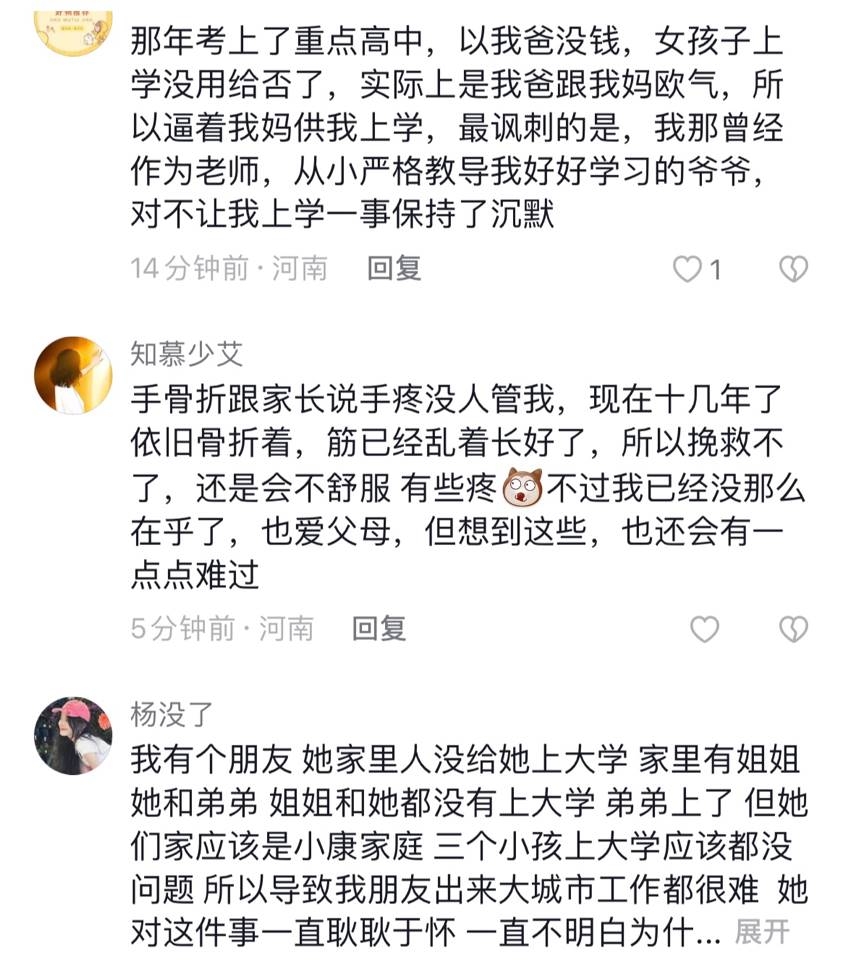The image size is (846, 967).
Task: Dislike 知慕少艾's comment
Action: click(793, 629)
